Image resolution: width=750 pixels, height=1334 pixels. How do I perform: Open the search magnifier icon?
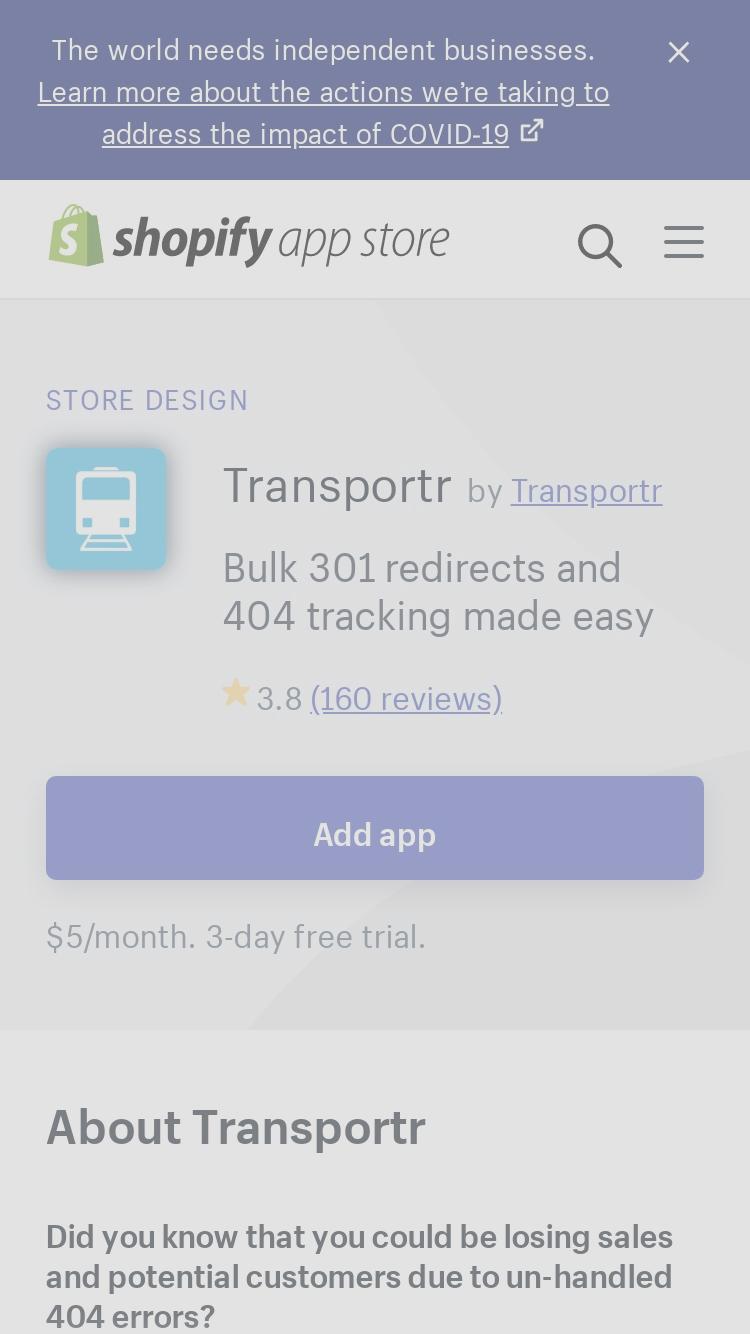tap(600, 244)
